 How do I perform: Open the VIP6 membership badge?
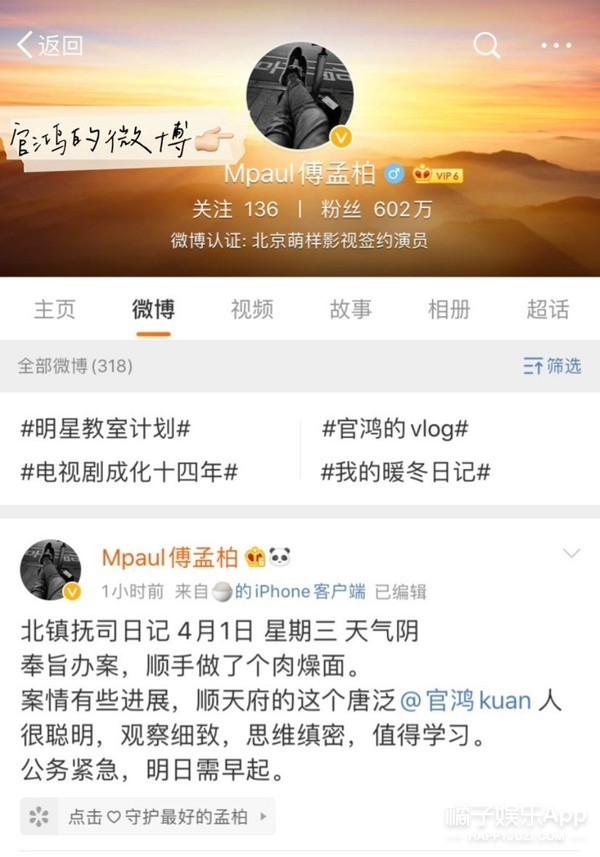(437, 175)
